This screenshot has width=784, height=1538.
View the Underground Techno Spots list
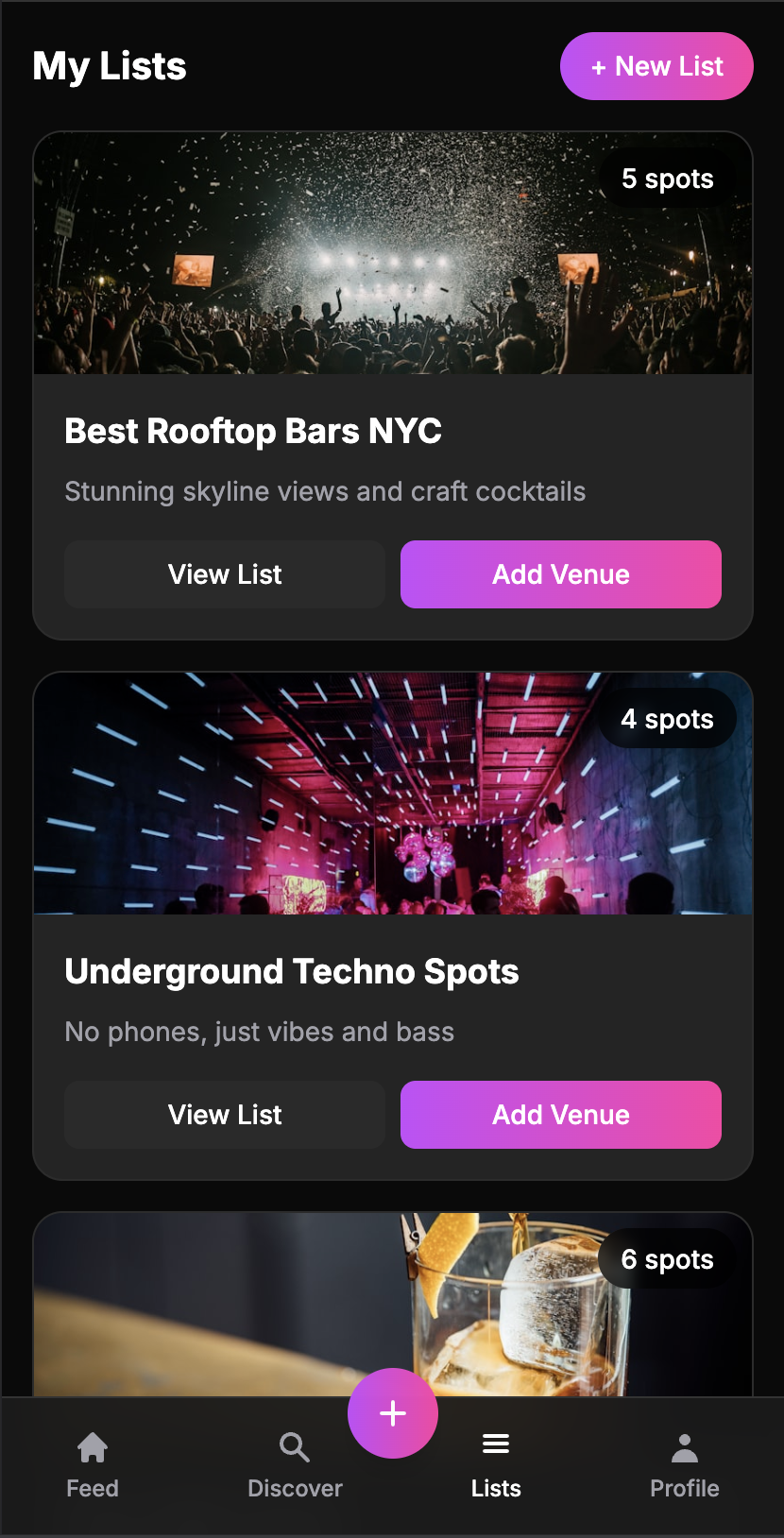(x=225, y=1115)
